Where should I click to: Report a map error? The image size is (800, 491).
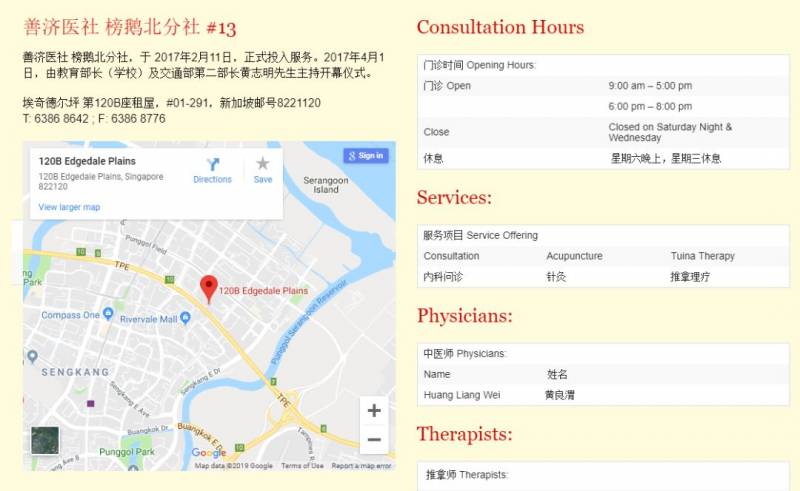[362, 466]
